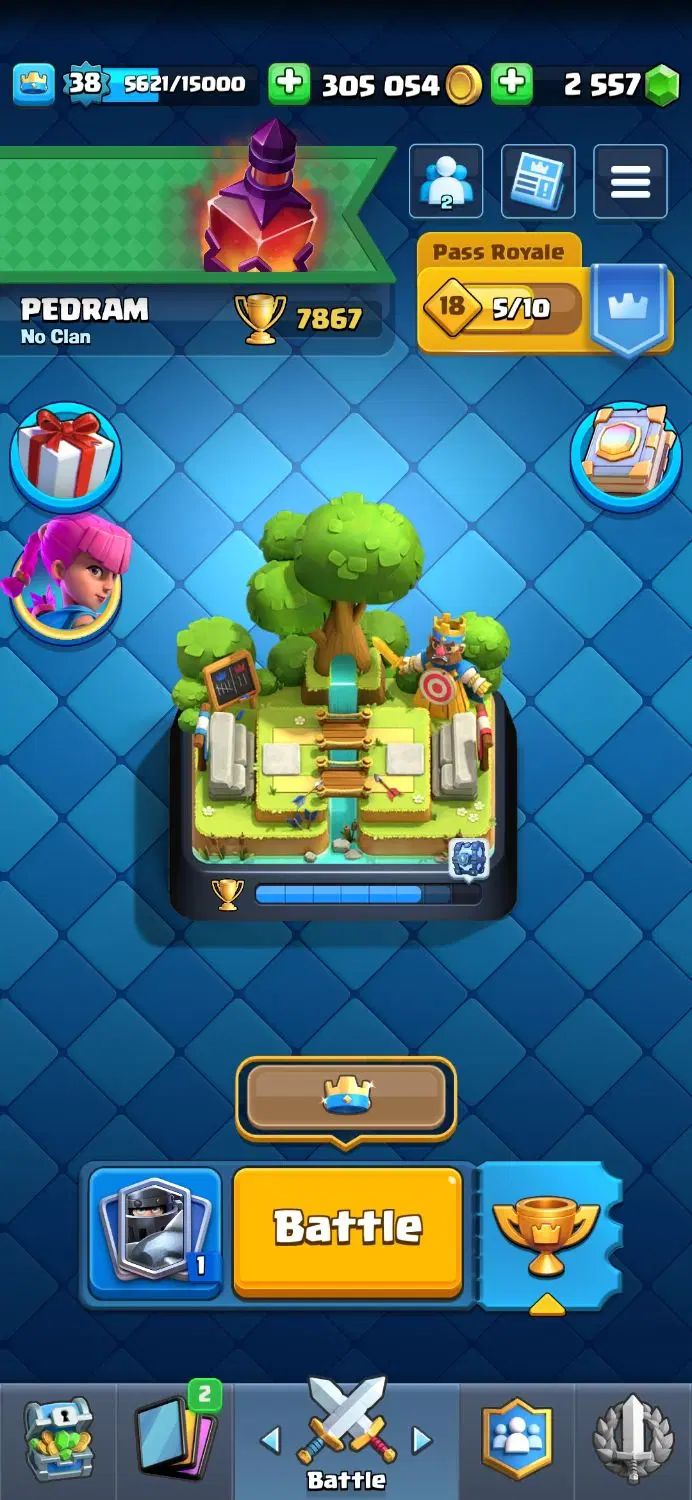This screenshot has width=692, height=1500.
Task: Open the hamburger menu
Action: click(630, 182)
